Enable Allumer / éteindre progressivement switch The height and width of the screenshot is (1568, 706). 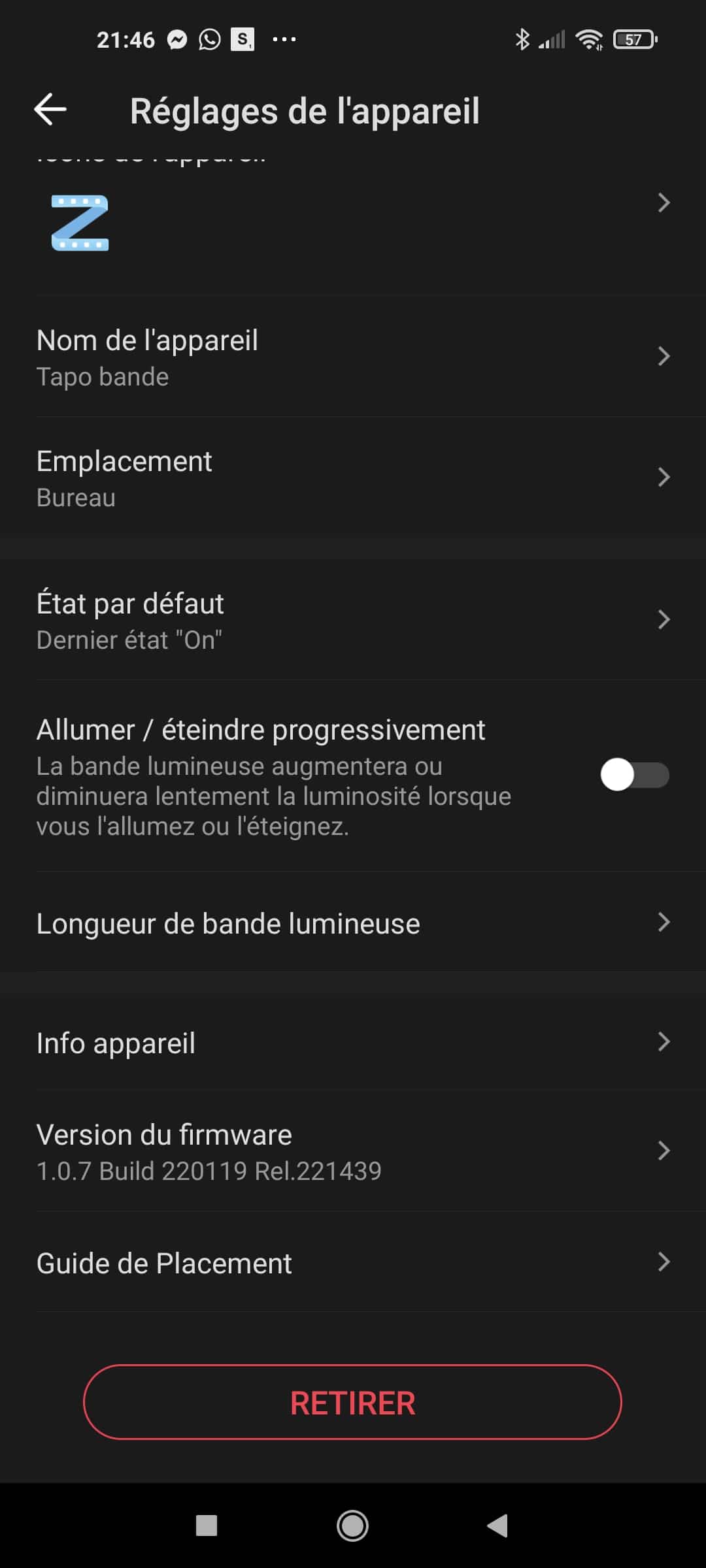(x=634, y=775)
